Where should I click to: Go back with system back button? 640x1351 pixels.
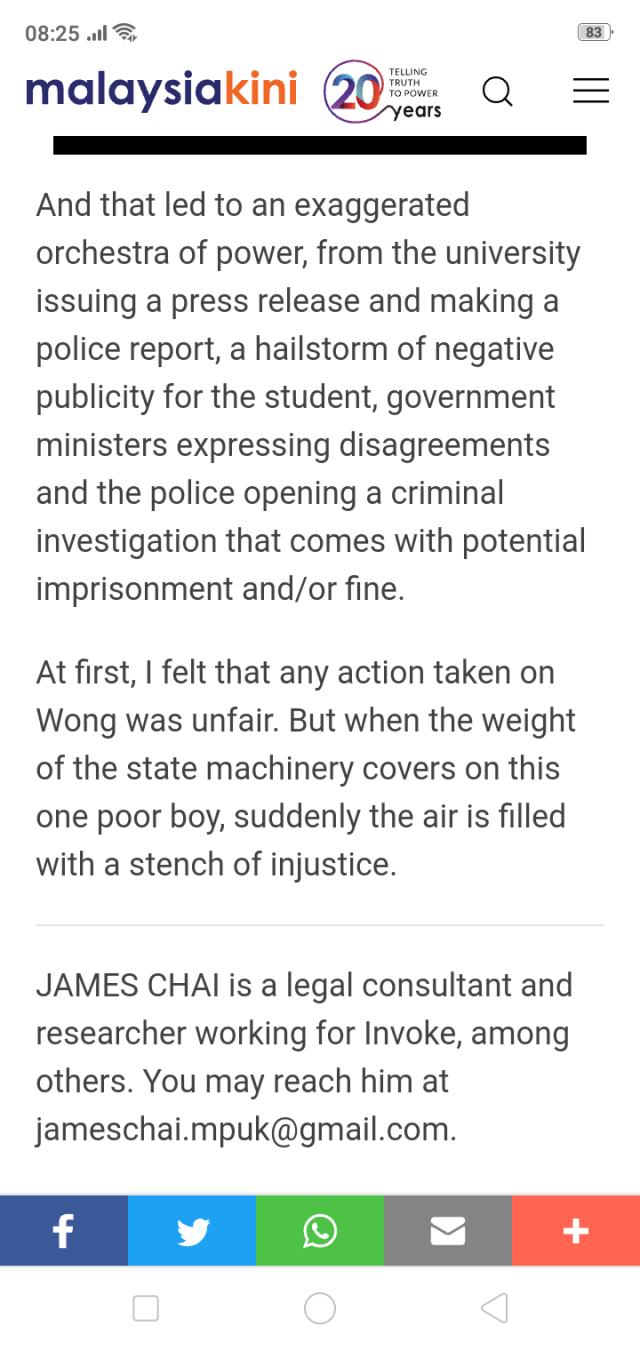(494, 1308)
